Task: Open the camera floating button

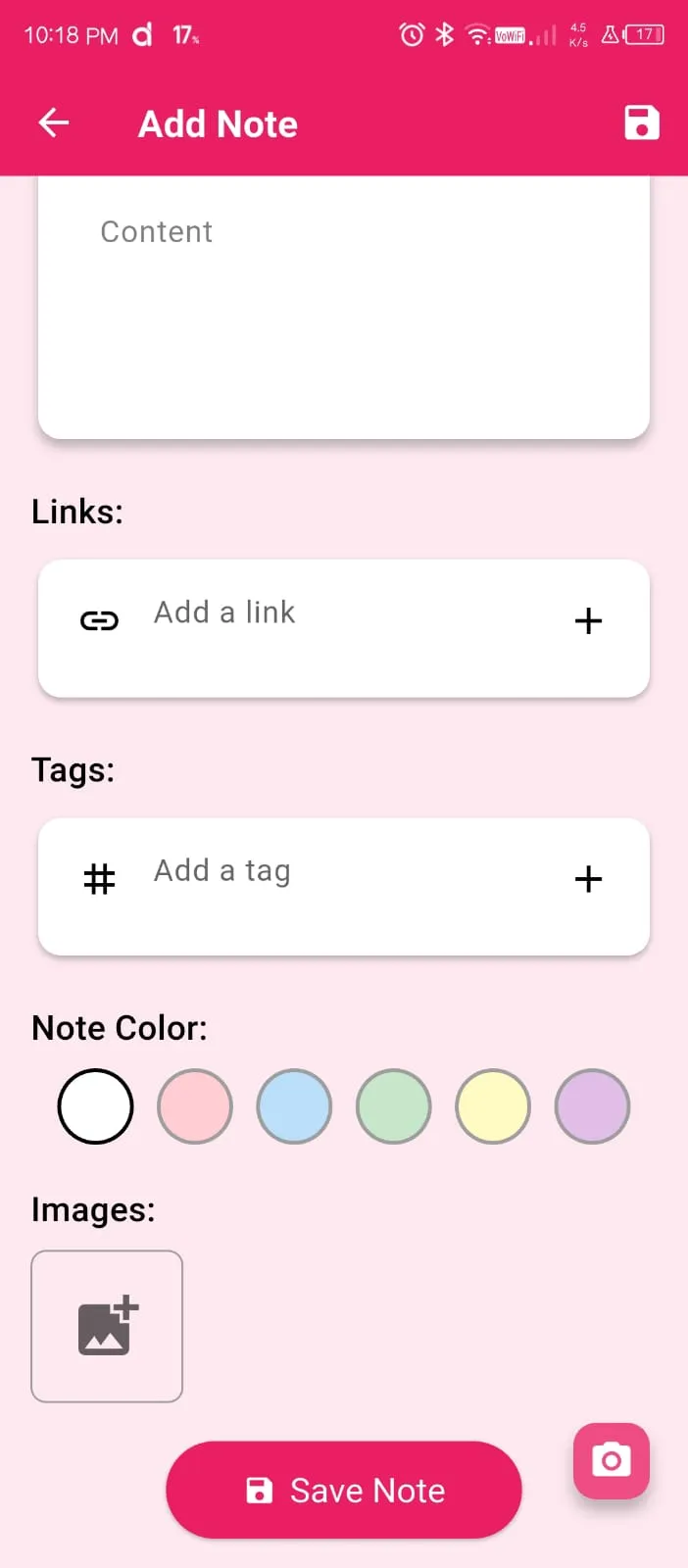Action: point(612,1460)
